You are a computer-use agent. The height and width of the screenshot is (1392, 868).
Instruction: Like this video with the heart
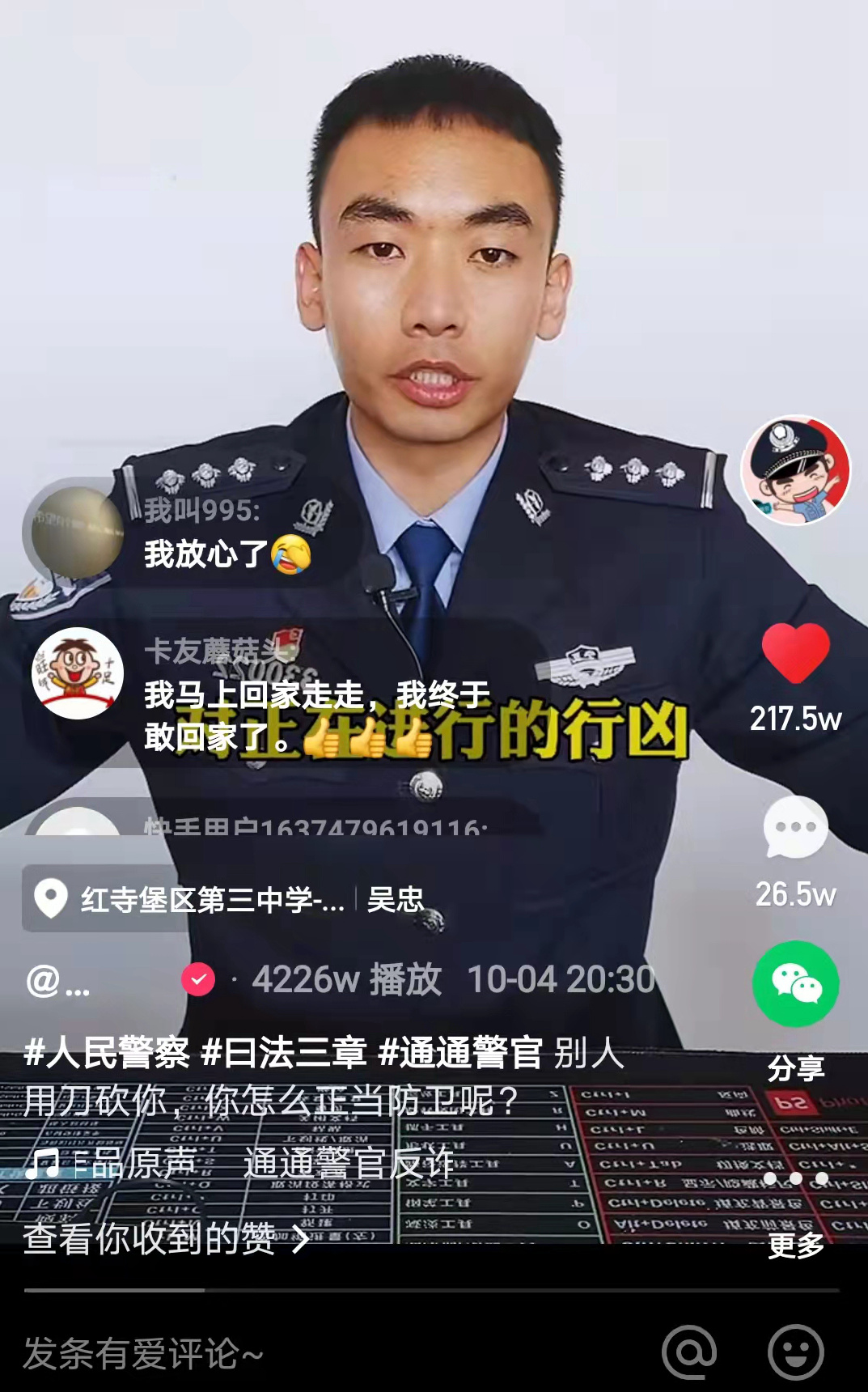[795, 653]
